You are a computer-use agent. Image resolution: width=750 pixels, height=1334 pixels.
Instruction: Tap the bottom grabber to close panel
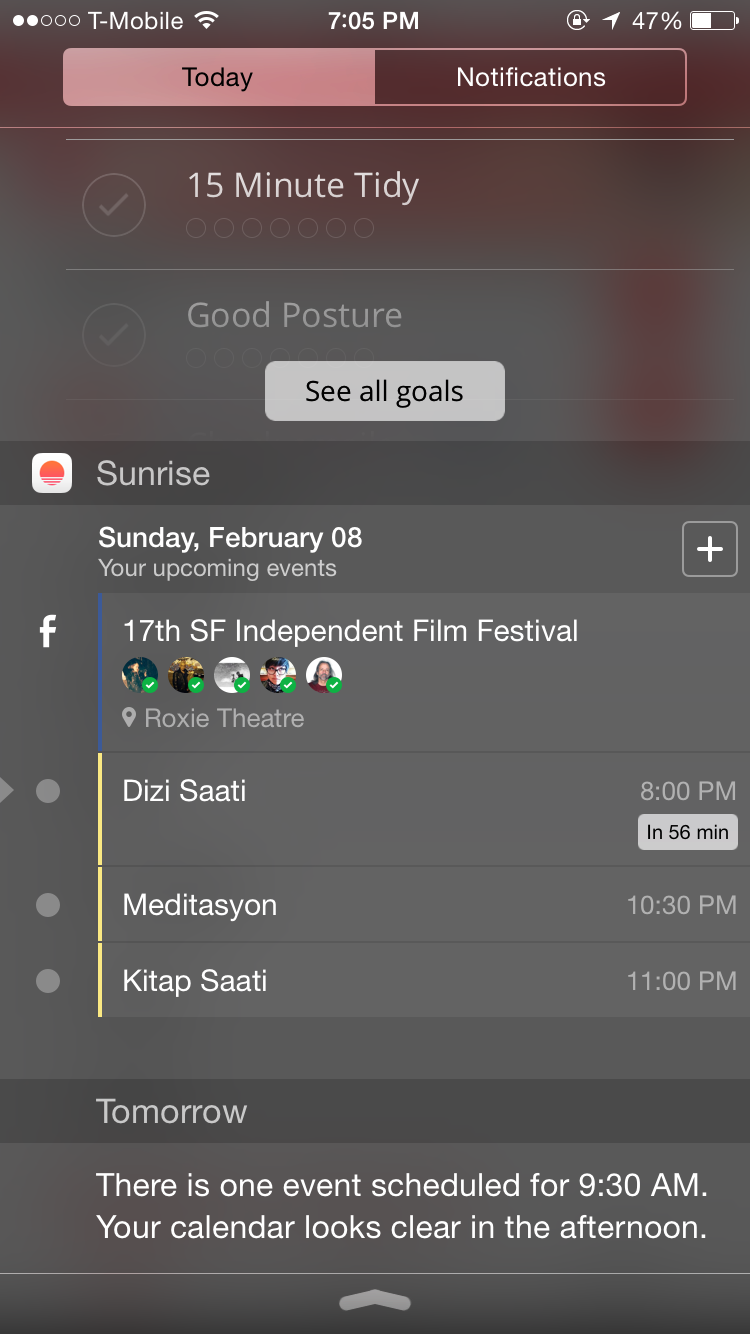tap(375, 1301)
